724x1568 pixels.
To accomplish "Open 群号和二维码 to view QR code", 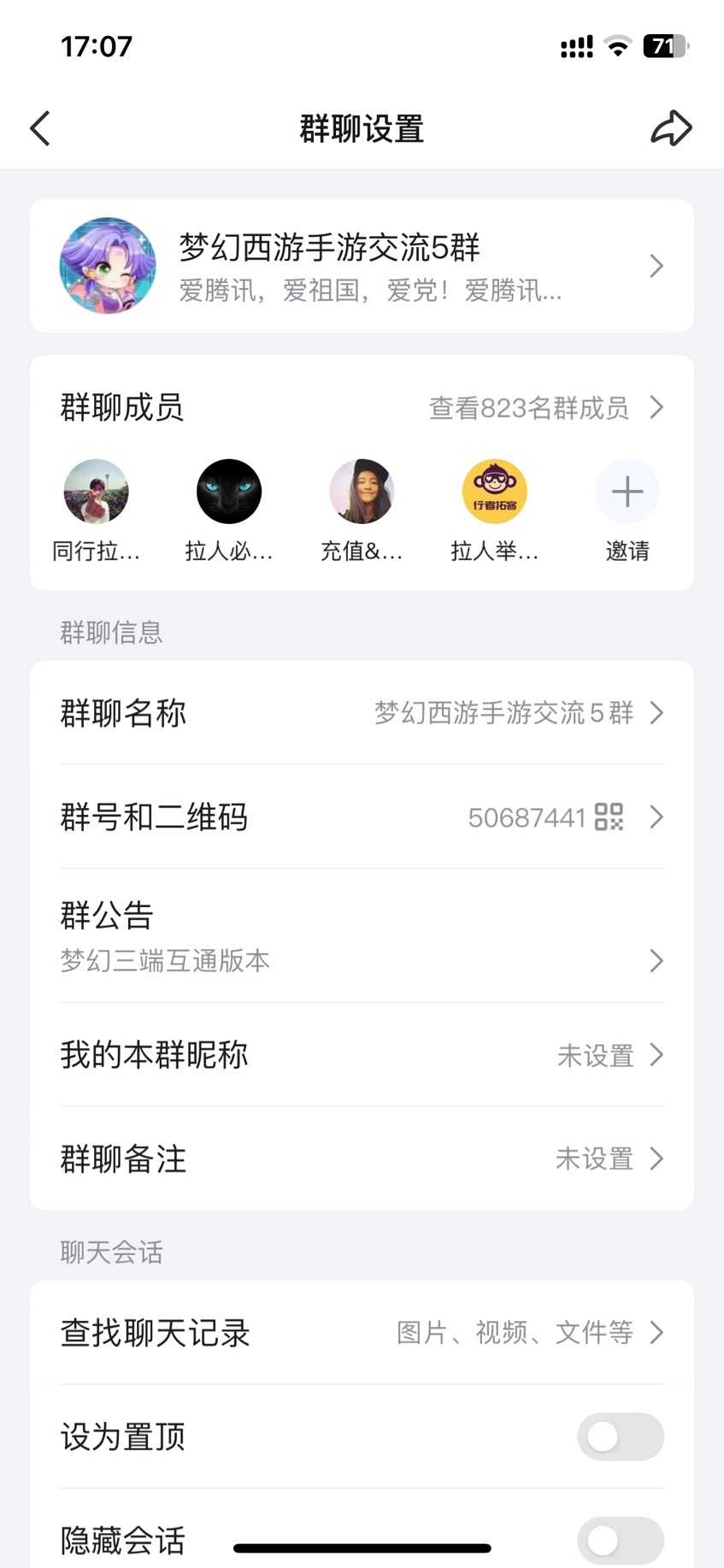I will click(362, 817).
